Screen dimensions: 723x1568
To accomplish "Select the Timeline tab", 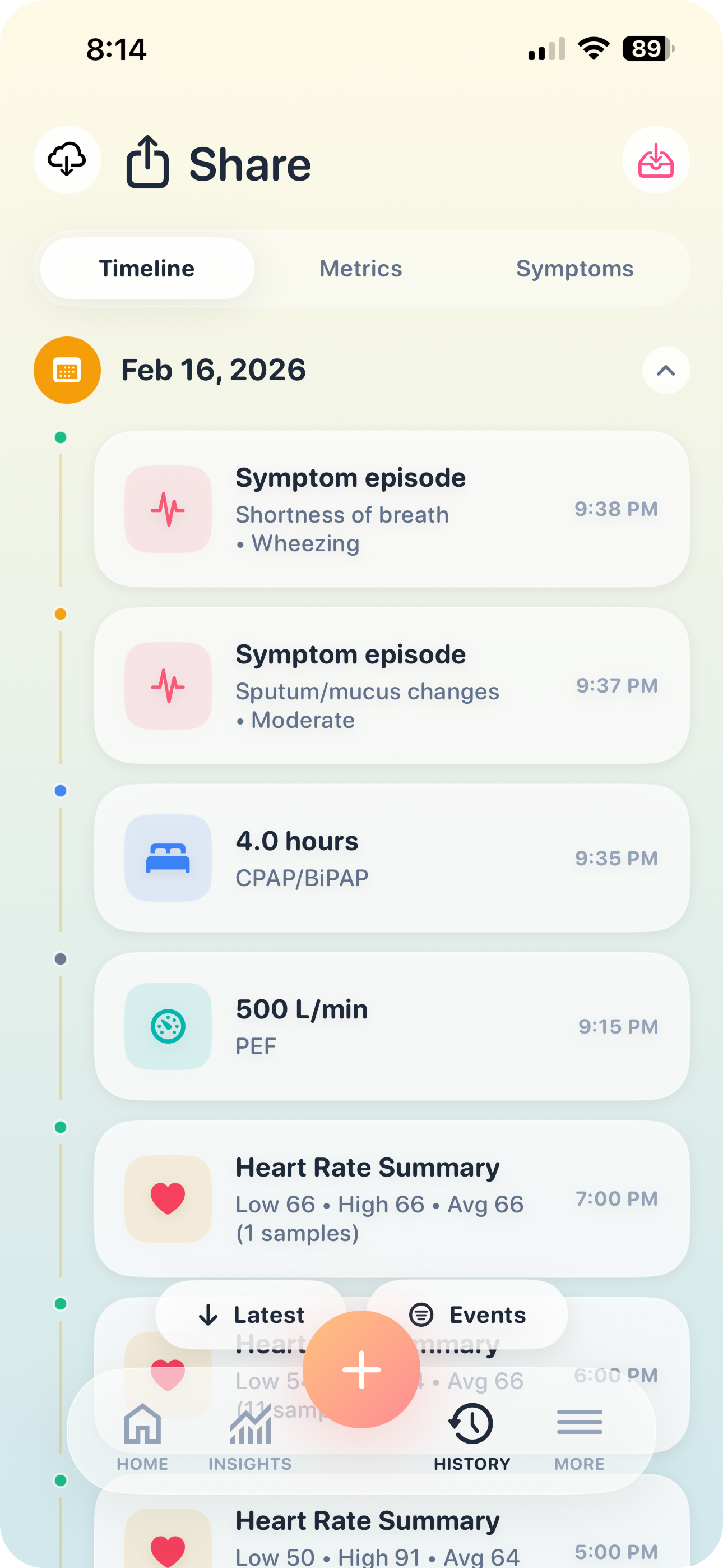I will click(x=147, y=269).
